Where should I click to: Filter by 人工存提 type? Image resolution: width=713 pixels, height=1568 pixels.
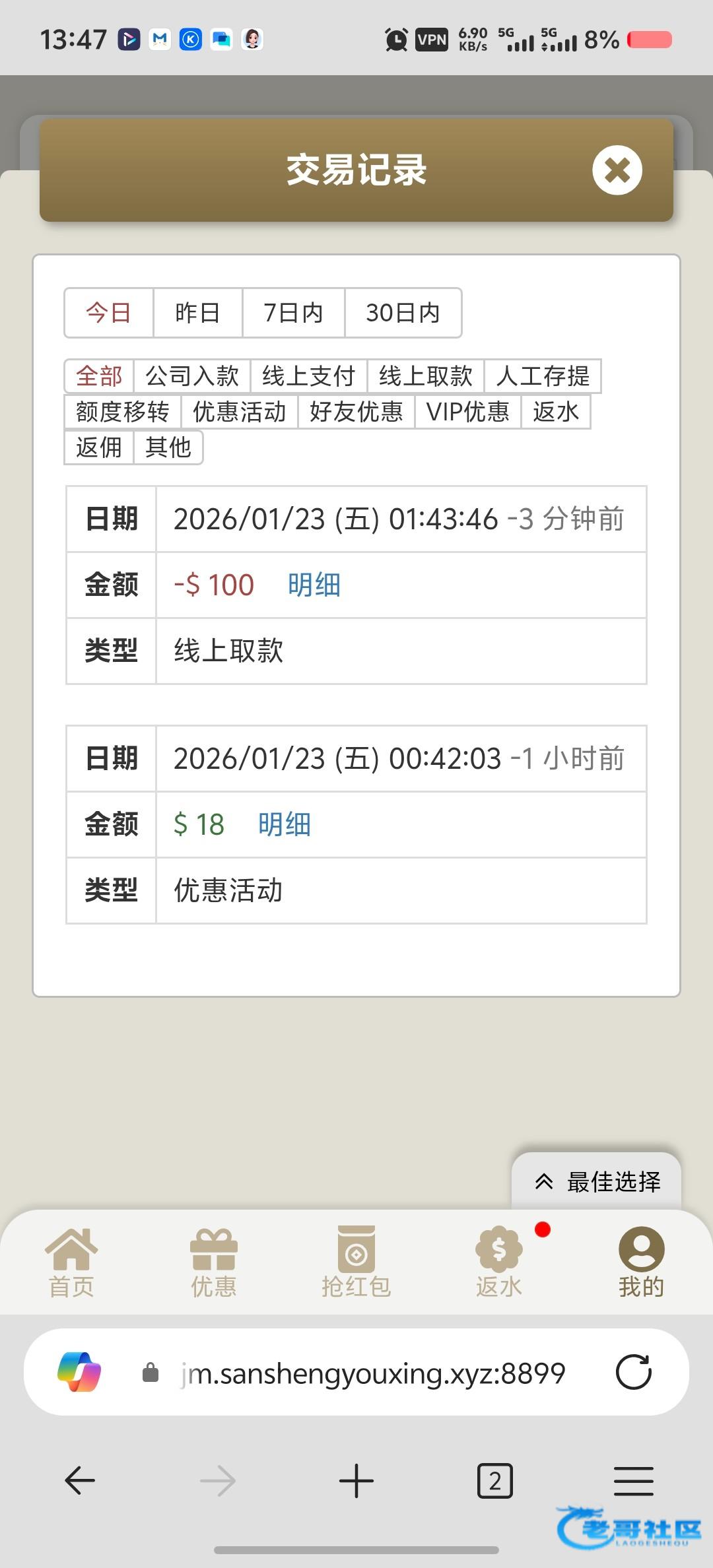542,376
